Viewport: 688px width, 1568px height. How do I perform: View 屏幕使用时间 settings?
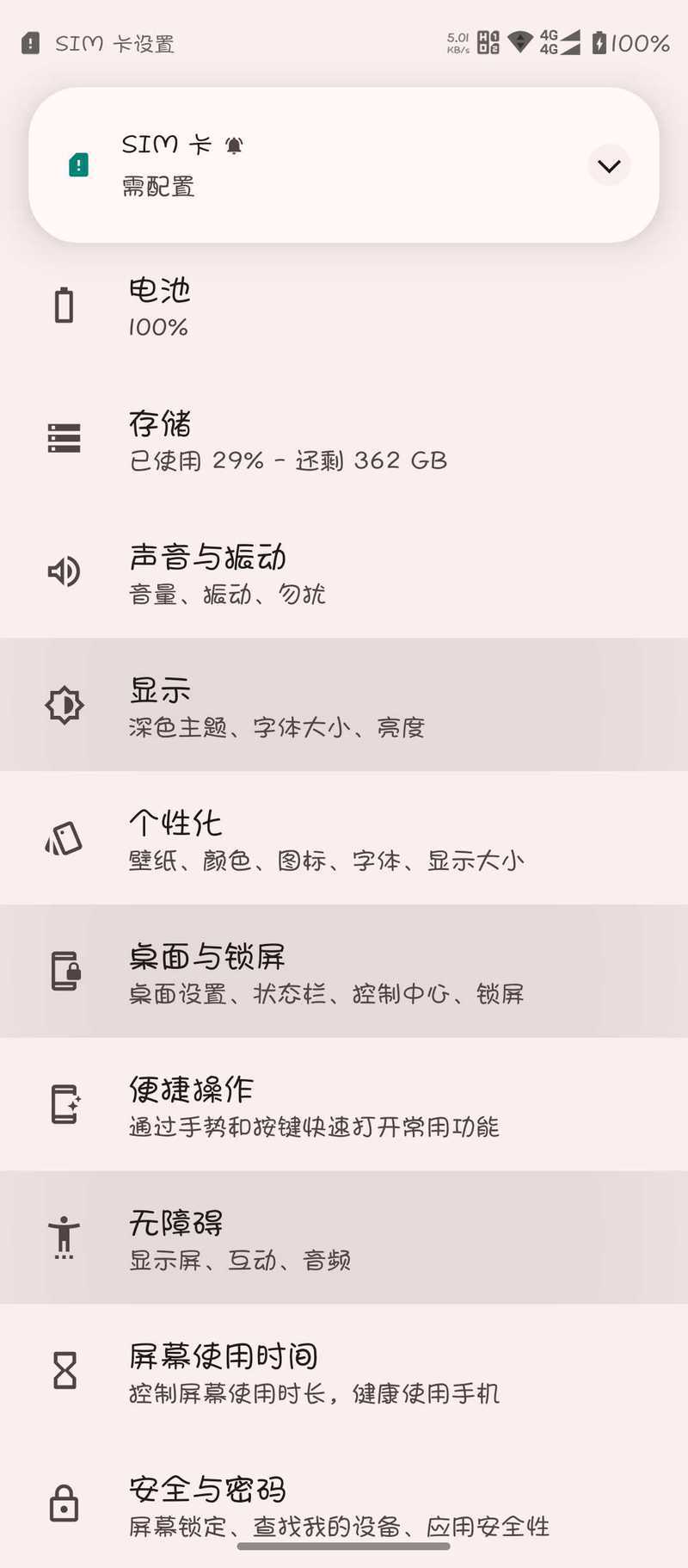pyautogui.click(x=344, y=1371)
